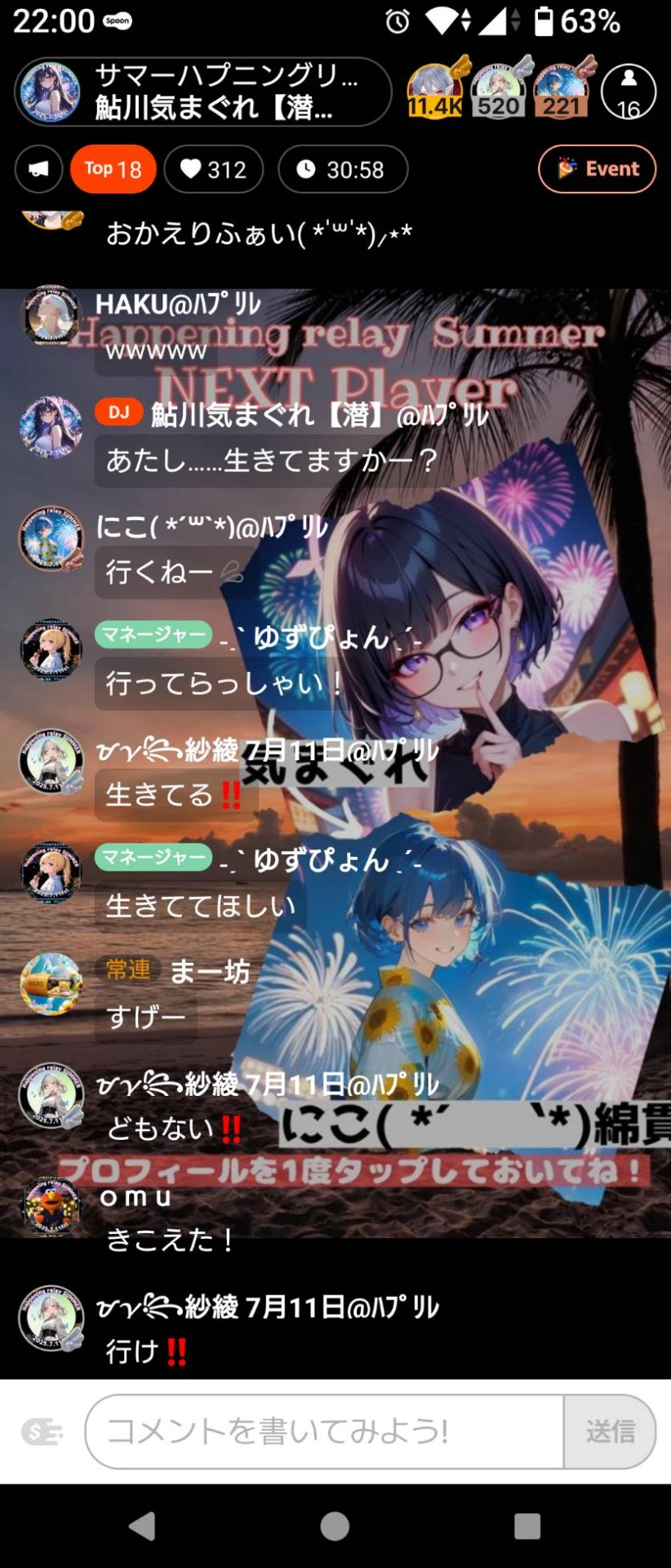Open the spoon gift icon beside comment box
Screen dimensions: 671x1568
(x=42, y=1431)
